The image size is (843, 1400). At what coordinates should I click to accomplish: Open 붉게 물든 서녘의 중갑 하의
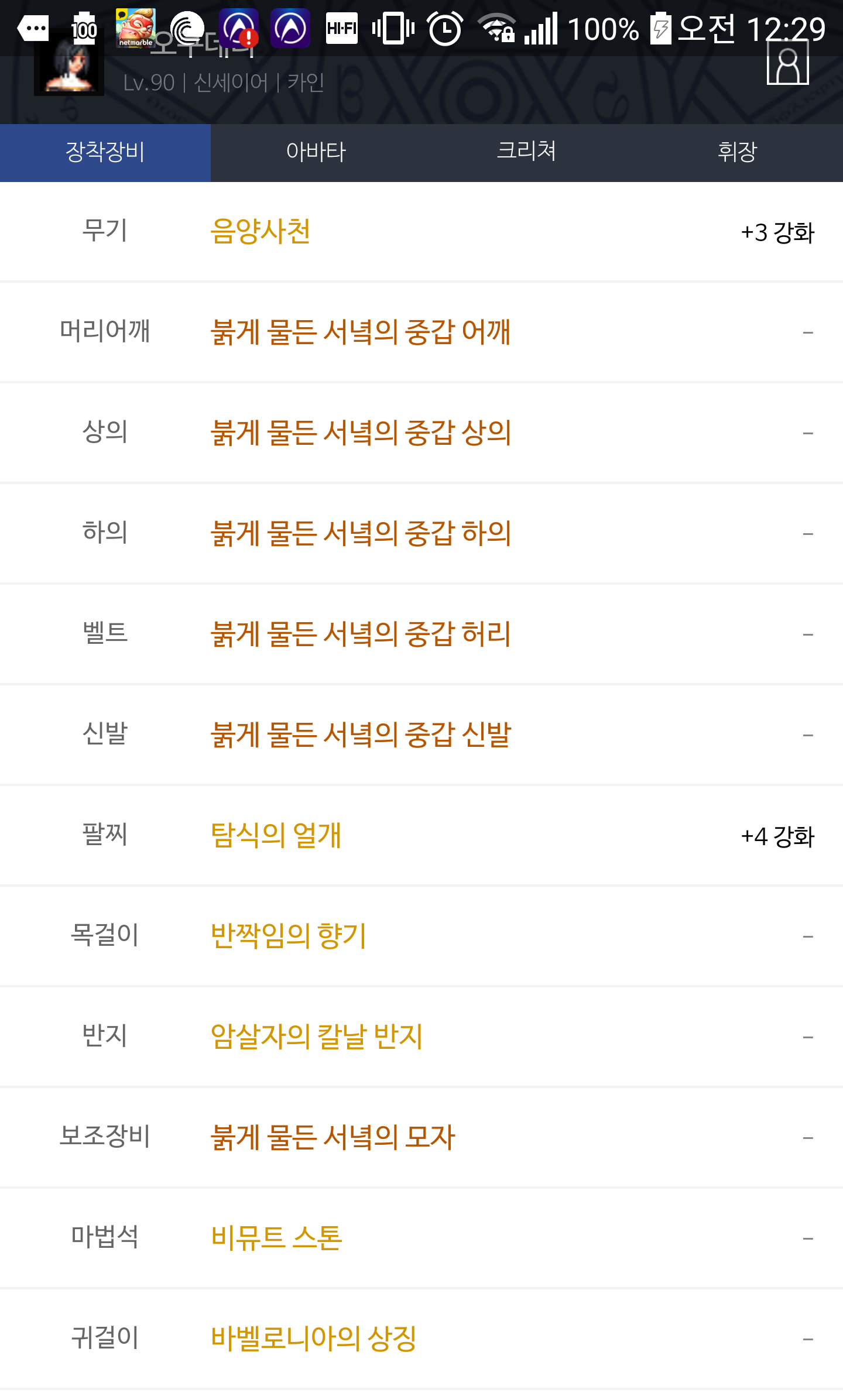point(361,534)
